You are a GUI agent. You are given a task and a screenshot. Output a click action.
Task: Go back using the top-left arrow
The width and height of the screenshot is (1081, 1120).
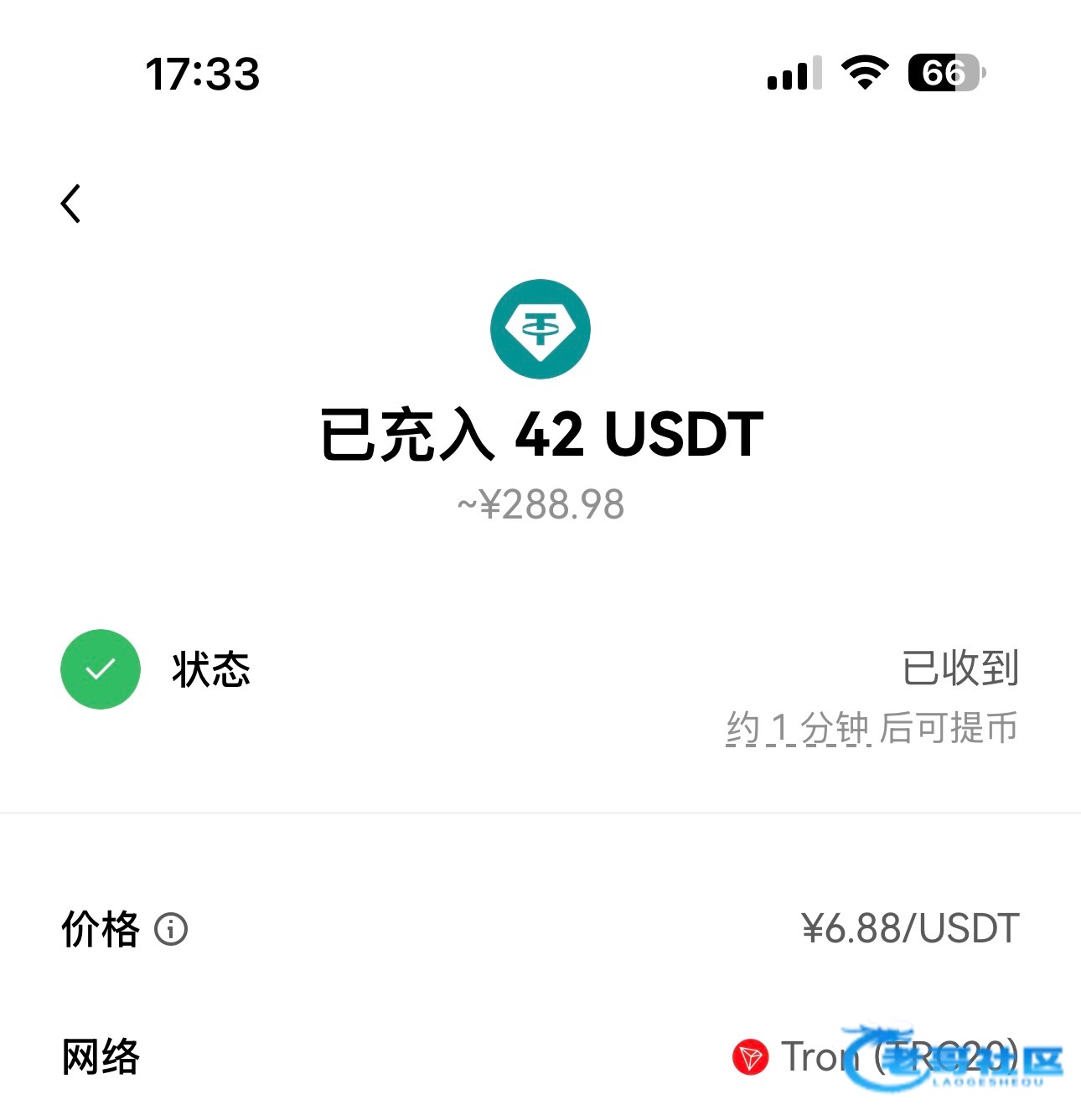coord(71,204)
